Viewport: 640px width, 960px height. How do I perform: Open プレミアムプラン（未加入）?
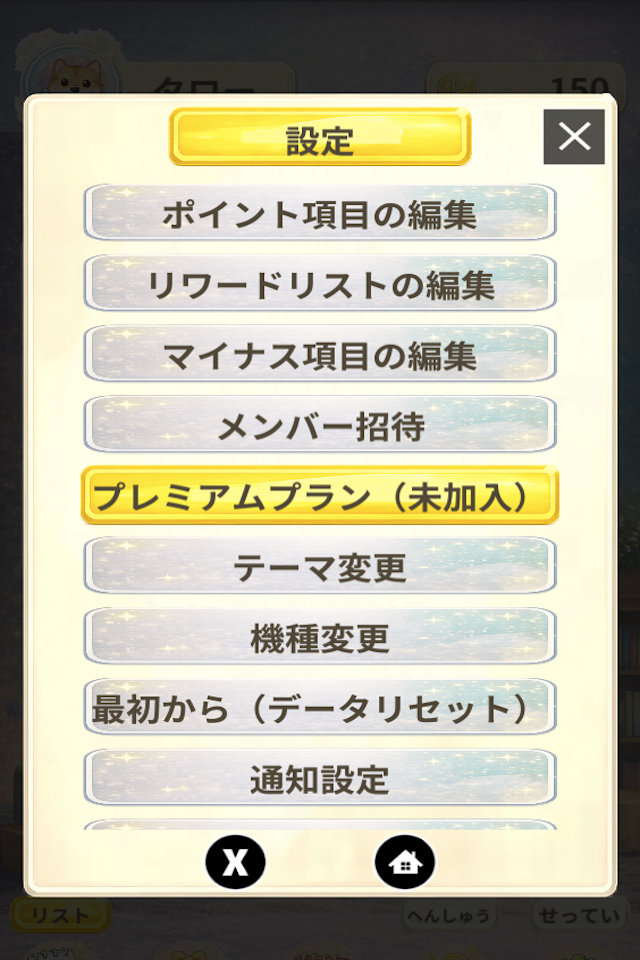coord(319,496)
